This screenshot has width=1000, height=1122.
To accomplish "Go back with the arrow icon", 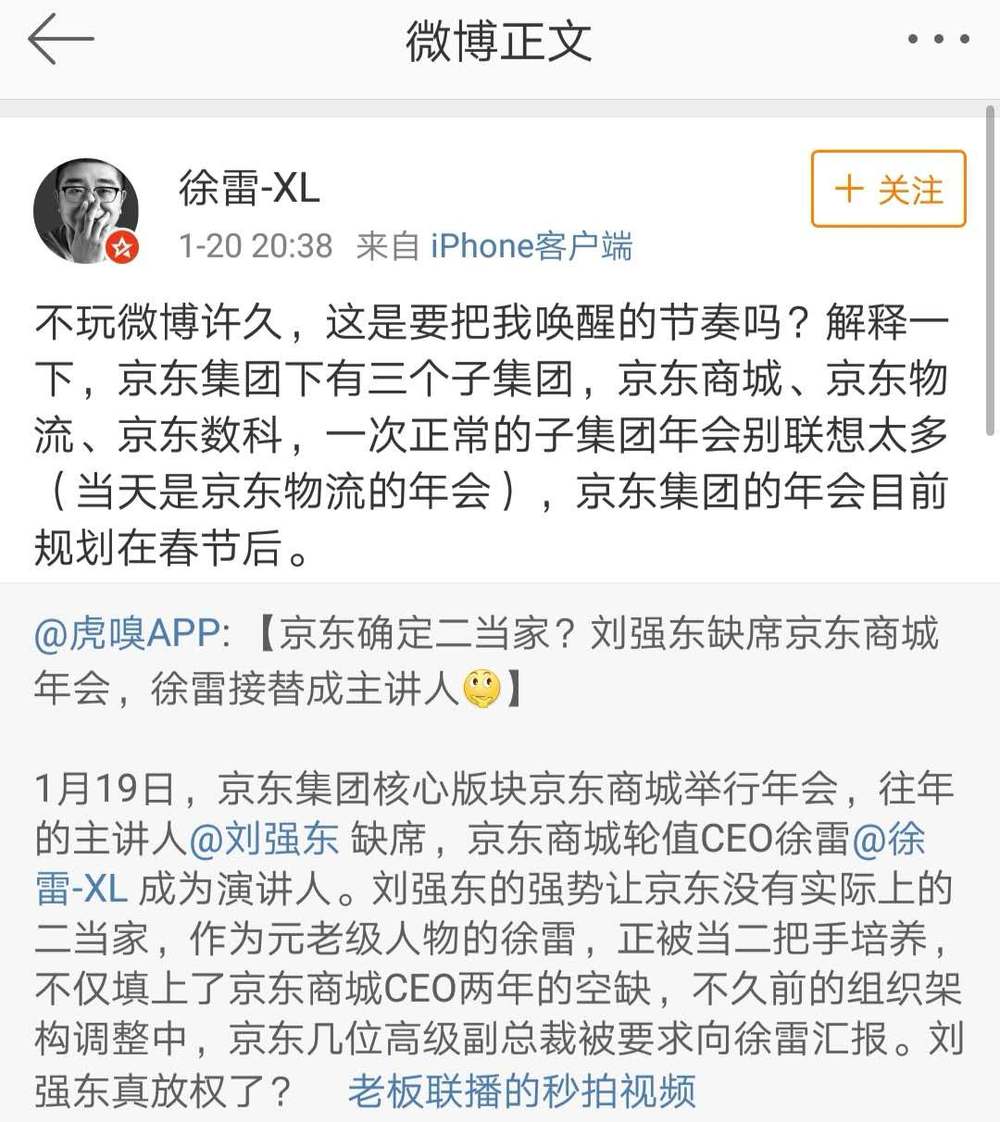I will pos(61,41).
